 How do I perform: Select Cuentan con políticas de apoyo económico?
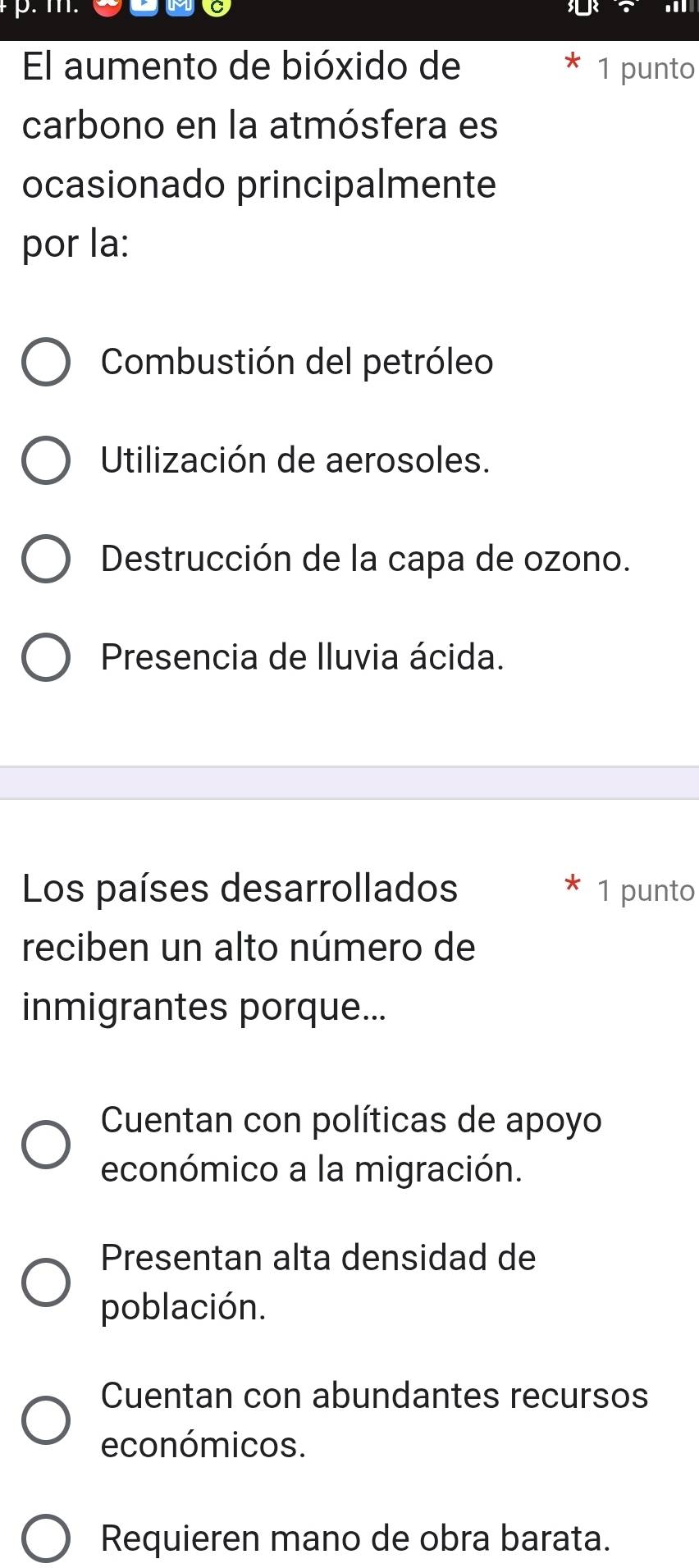(46, 1144)
